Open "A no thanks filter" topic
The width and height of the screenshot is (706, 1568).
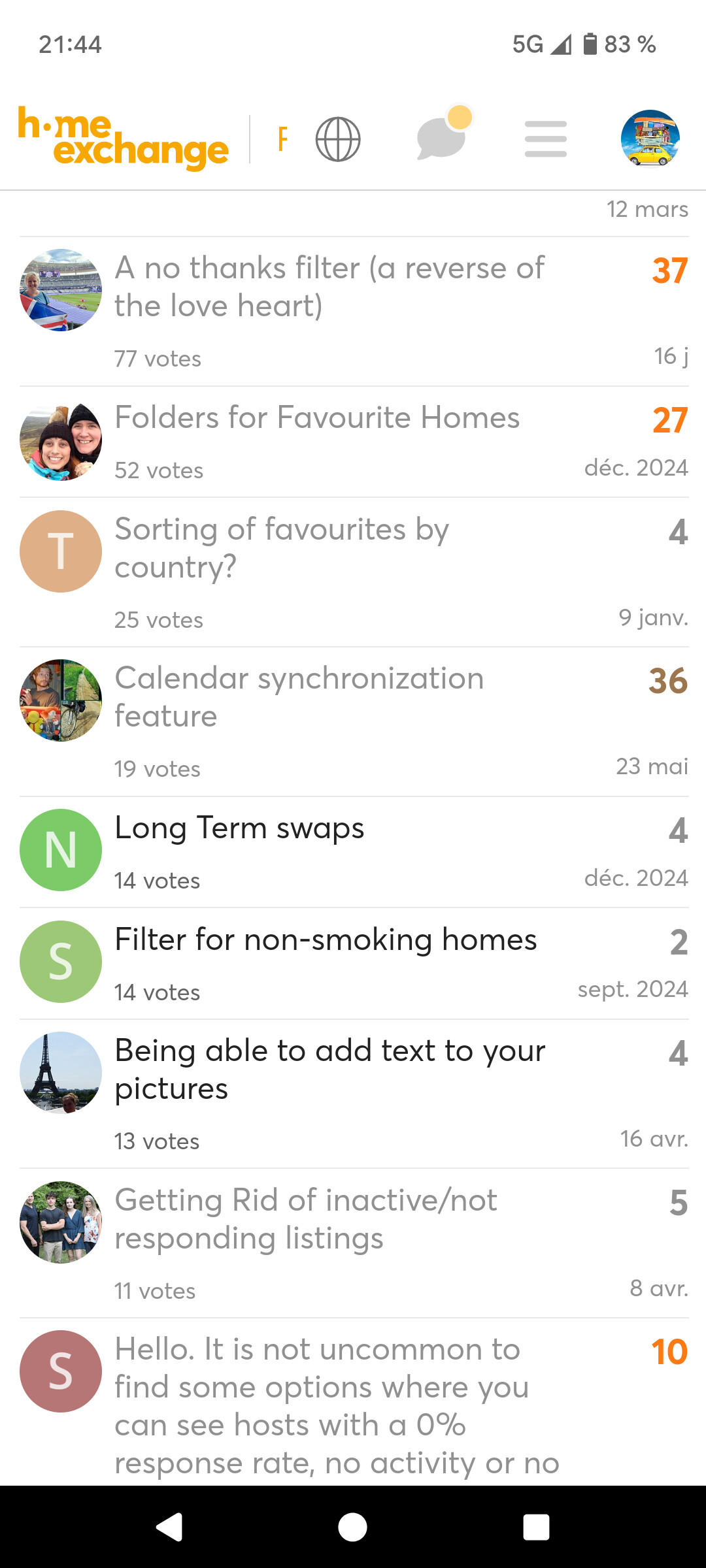pyautogui.click(x=329, y=287)
